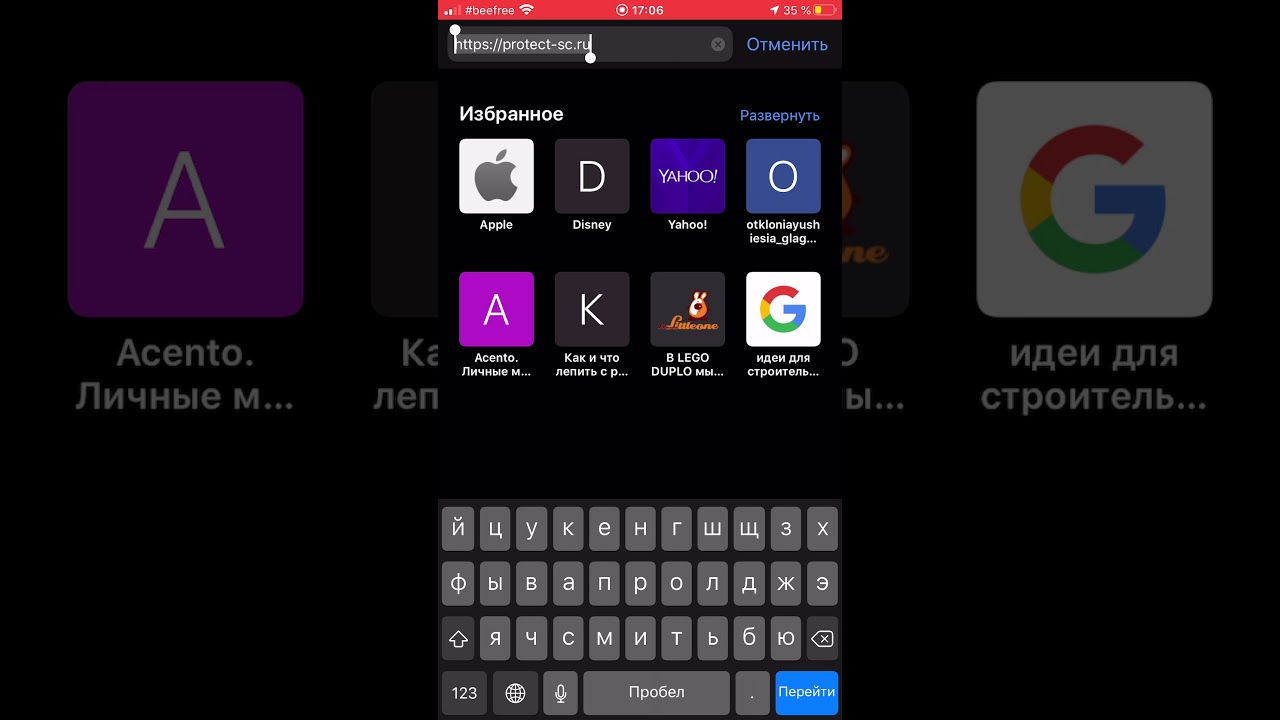Open the Acento favorite
The width and height of the screenshot is (1280, 720).
tap(496, 309)
